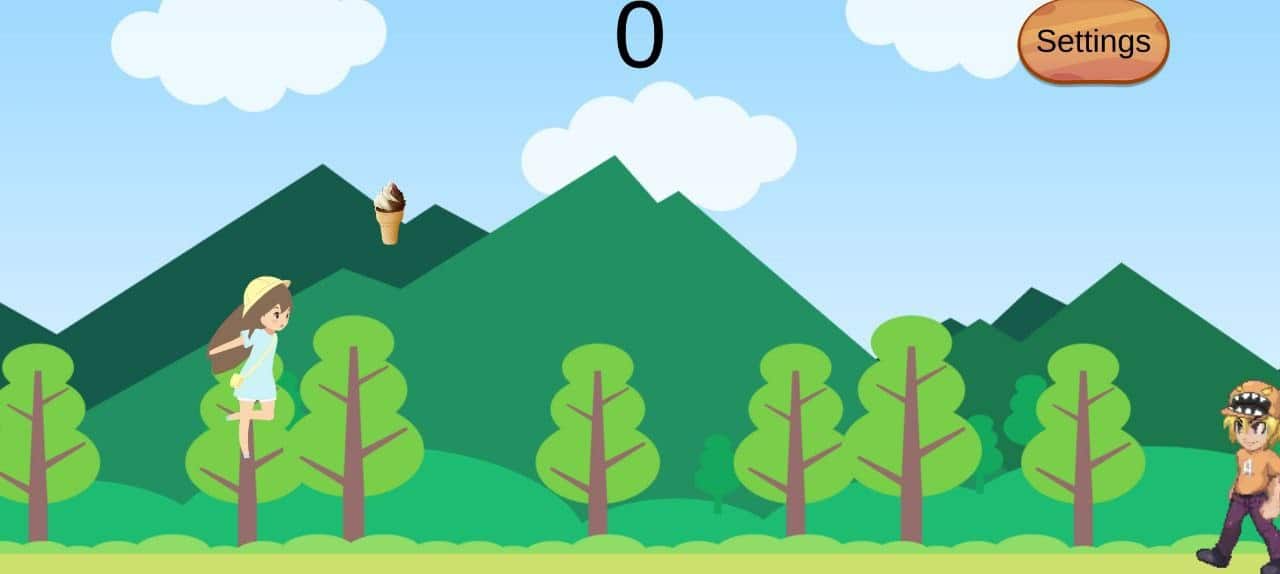
Task: Open the Settings button
Action: tap(1093, 42)
